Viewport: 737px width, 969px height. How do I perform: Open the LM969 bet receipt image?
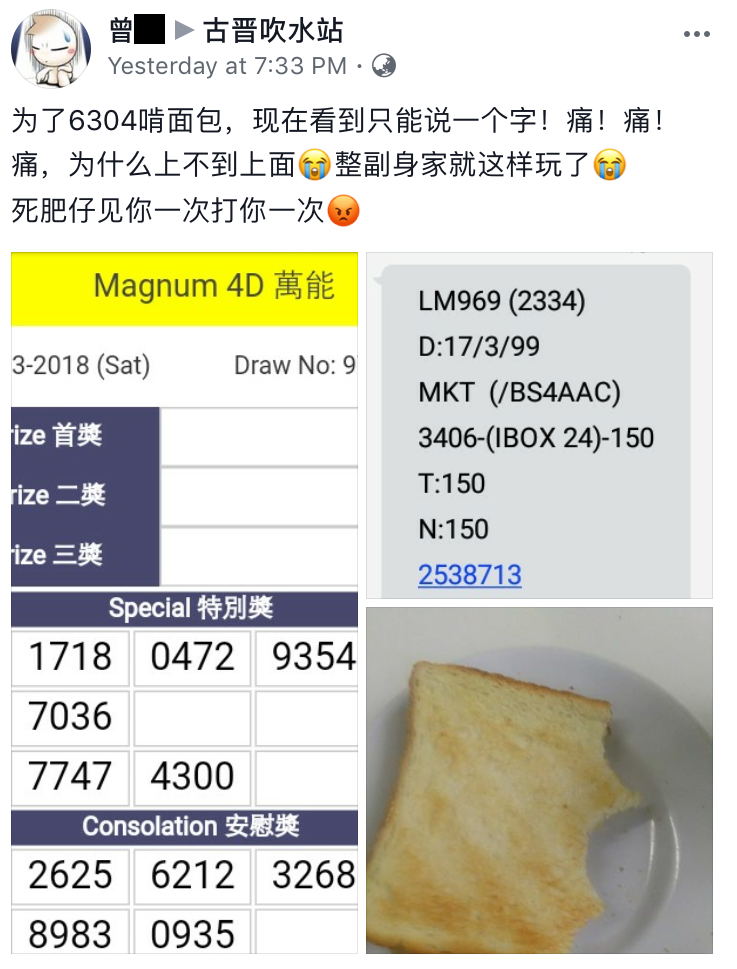(539, 425)
